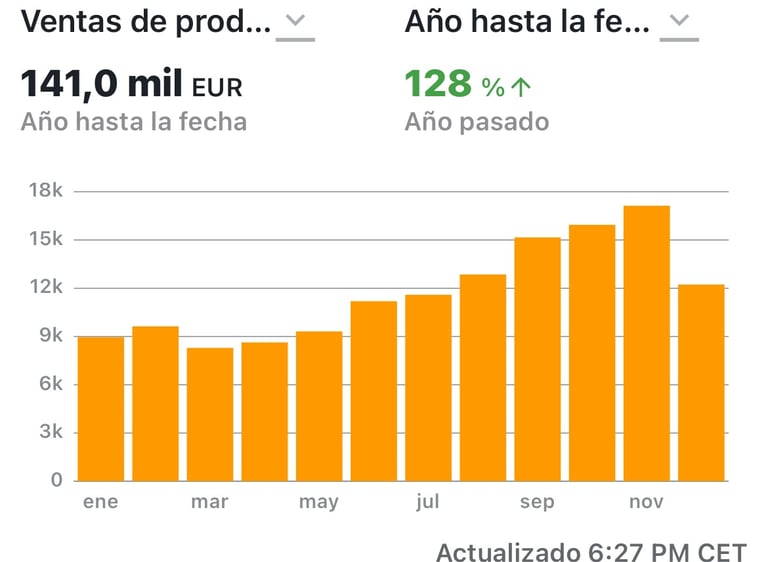Expand the Año hasta la fe... period dropdown
768x562 pixels.
tap(679, 23)
